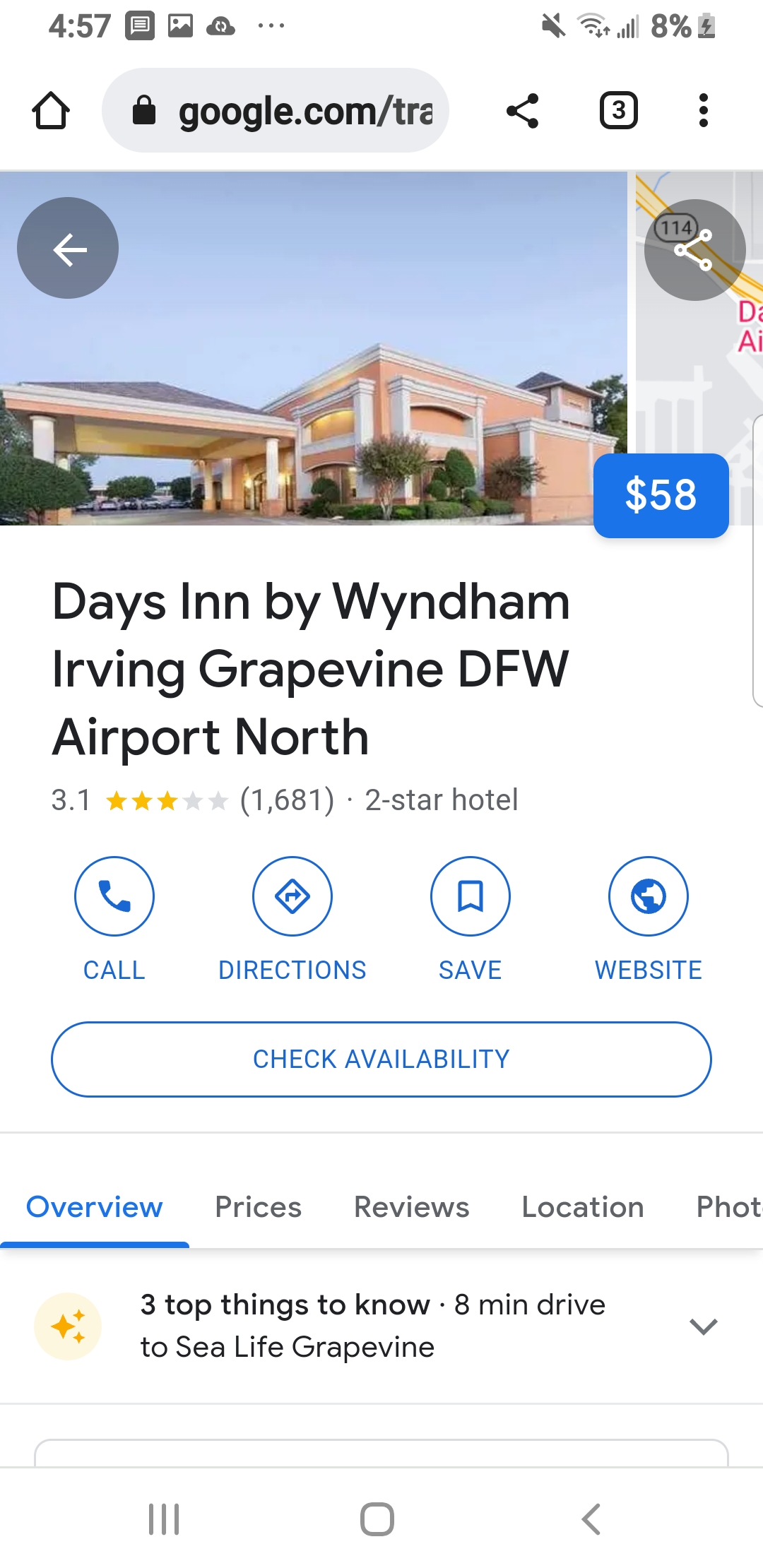
Task: Select the Directions icon
Action: coord(292,896)
